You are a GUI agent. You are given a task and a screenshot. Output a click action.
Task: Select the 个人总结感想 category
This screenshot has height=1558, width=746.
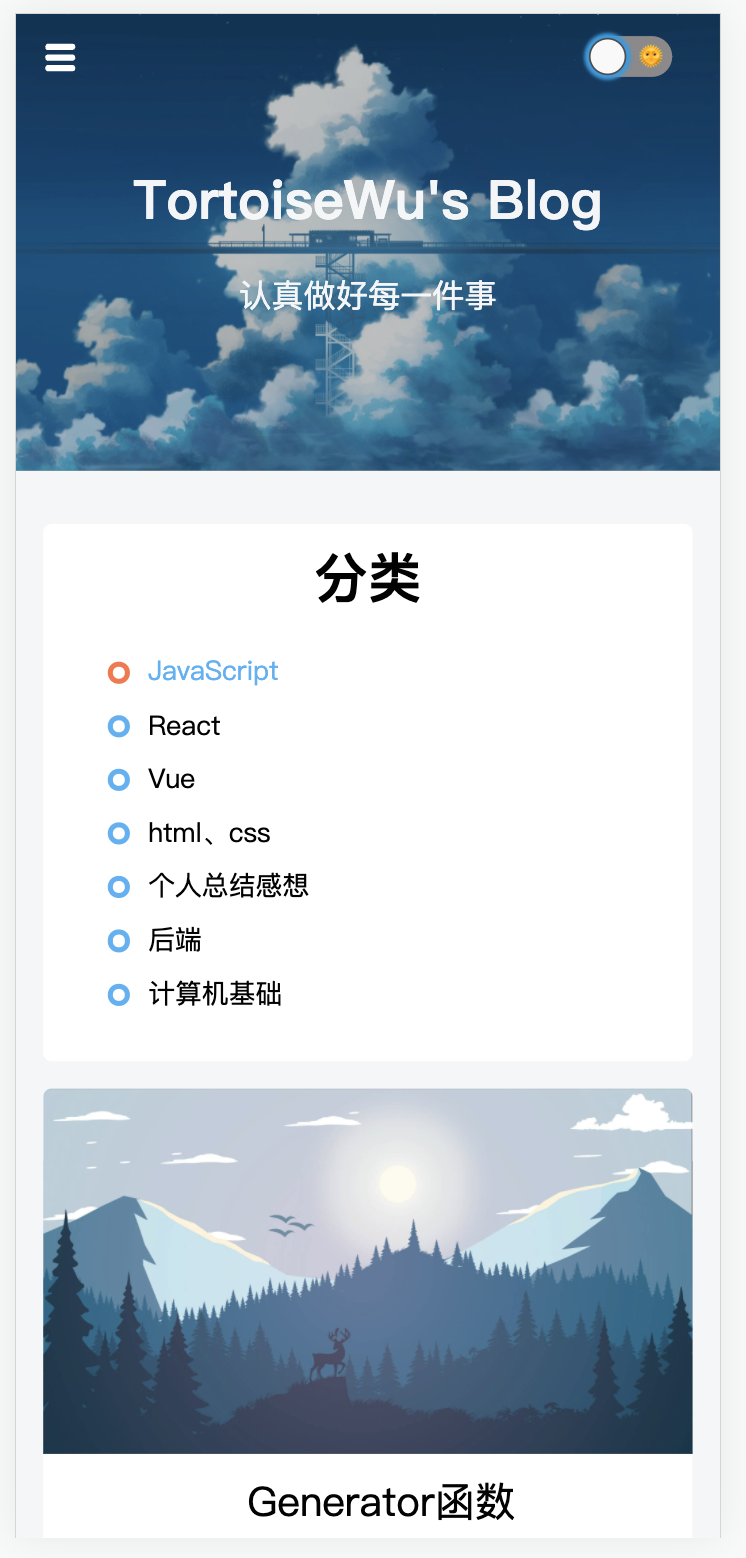click(228, 886)
